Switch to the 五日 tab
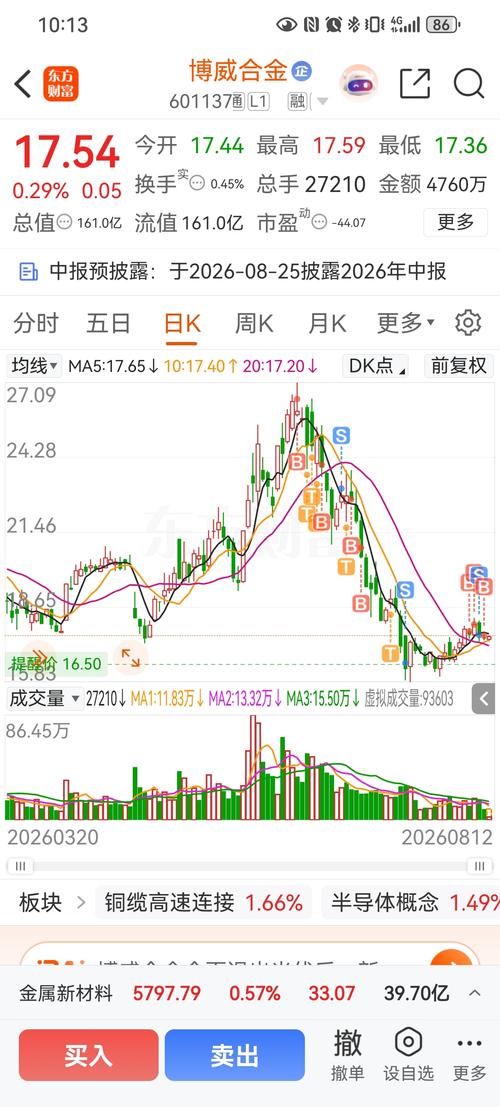Viewport: 500px width, 1107px height. pos(109,324)
